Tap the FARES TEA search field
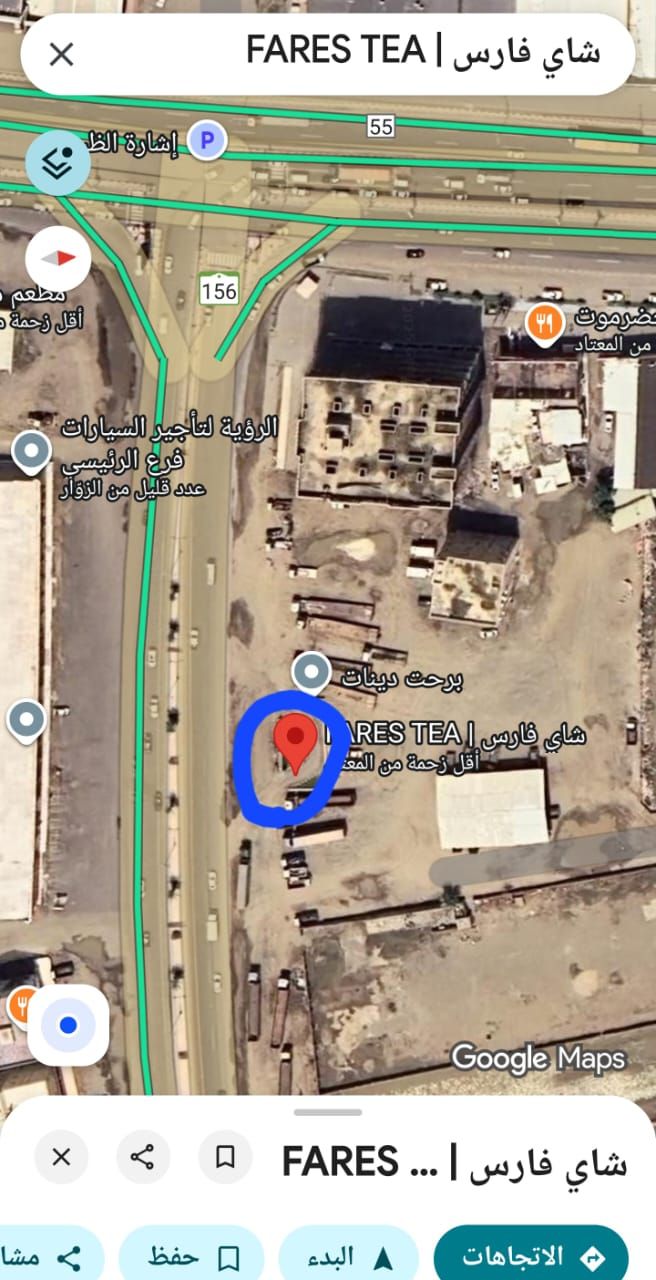Viewport: 656px width, 1280px height. click(x=400, y=54)
